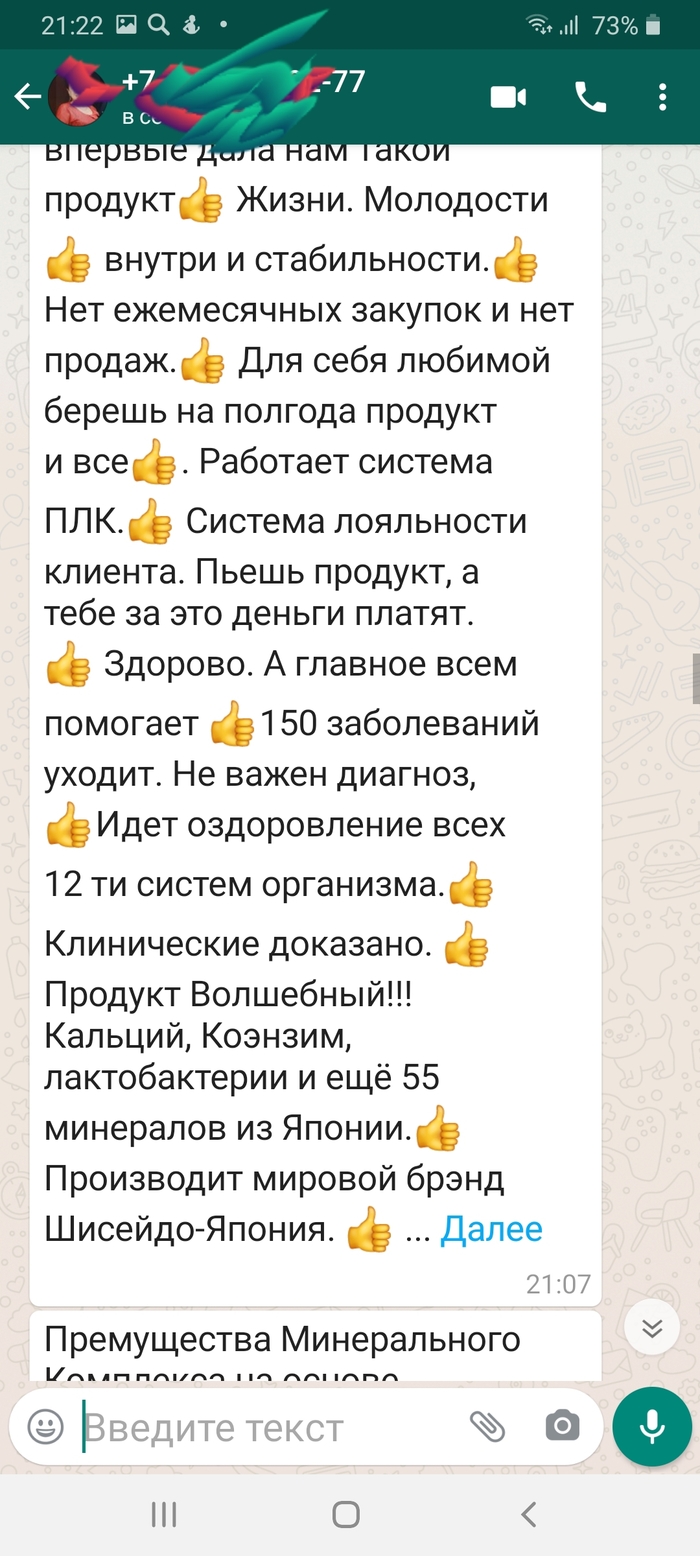Open the overflow menu
Screen dimensions: 700x1556
click(663, 97)
